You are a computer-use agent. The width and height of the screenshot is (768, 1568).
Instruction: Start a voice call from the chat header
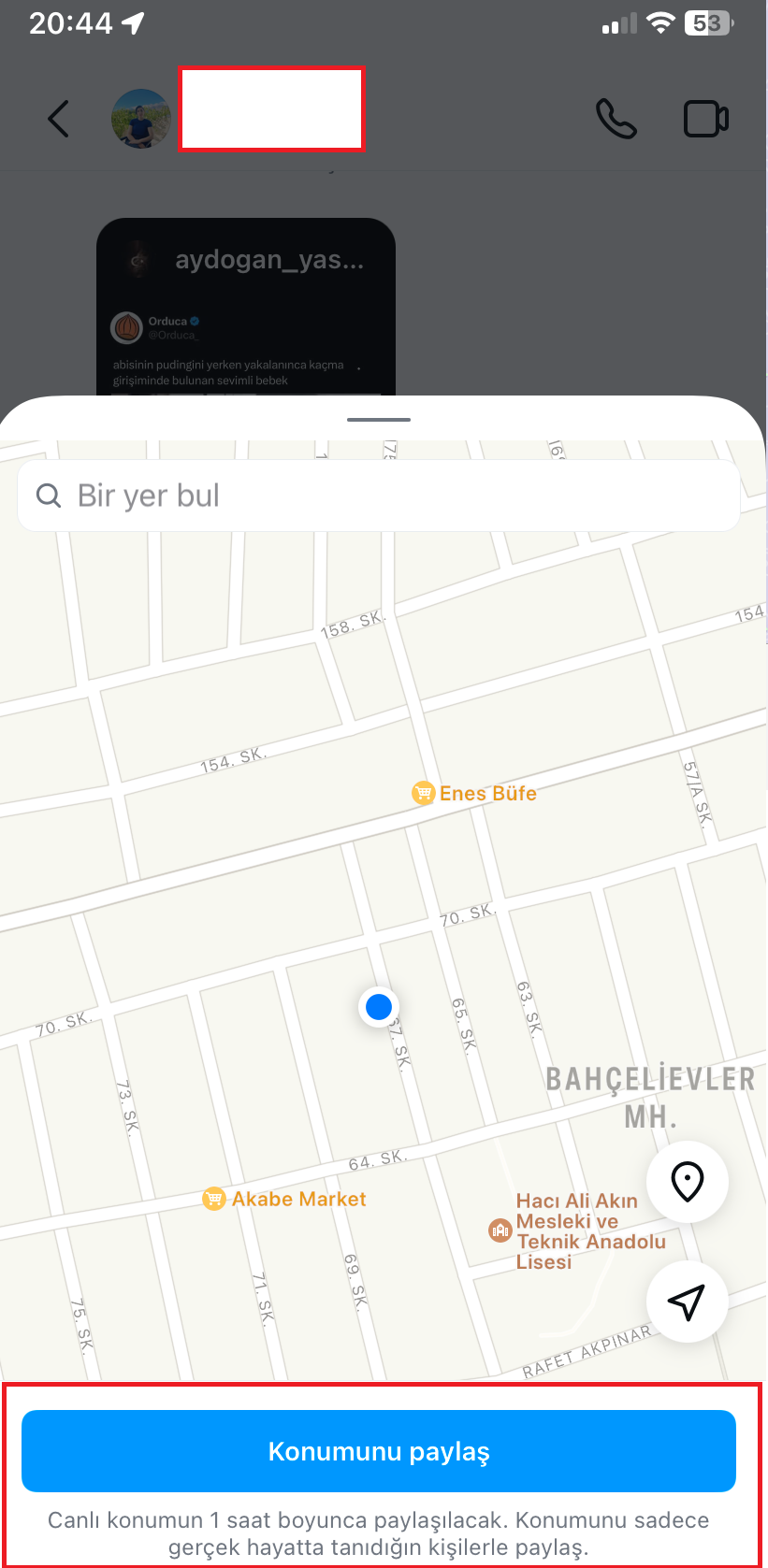615,118
